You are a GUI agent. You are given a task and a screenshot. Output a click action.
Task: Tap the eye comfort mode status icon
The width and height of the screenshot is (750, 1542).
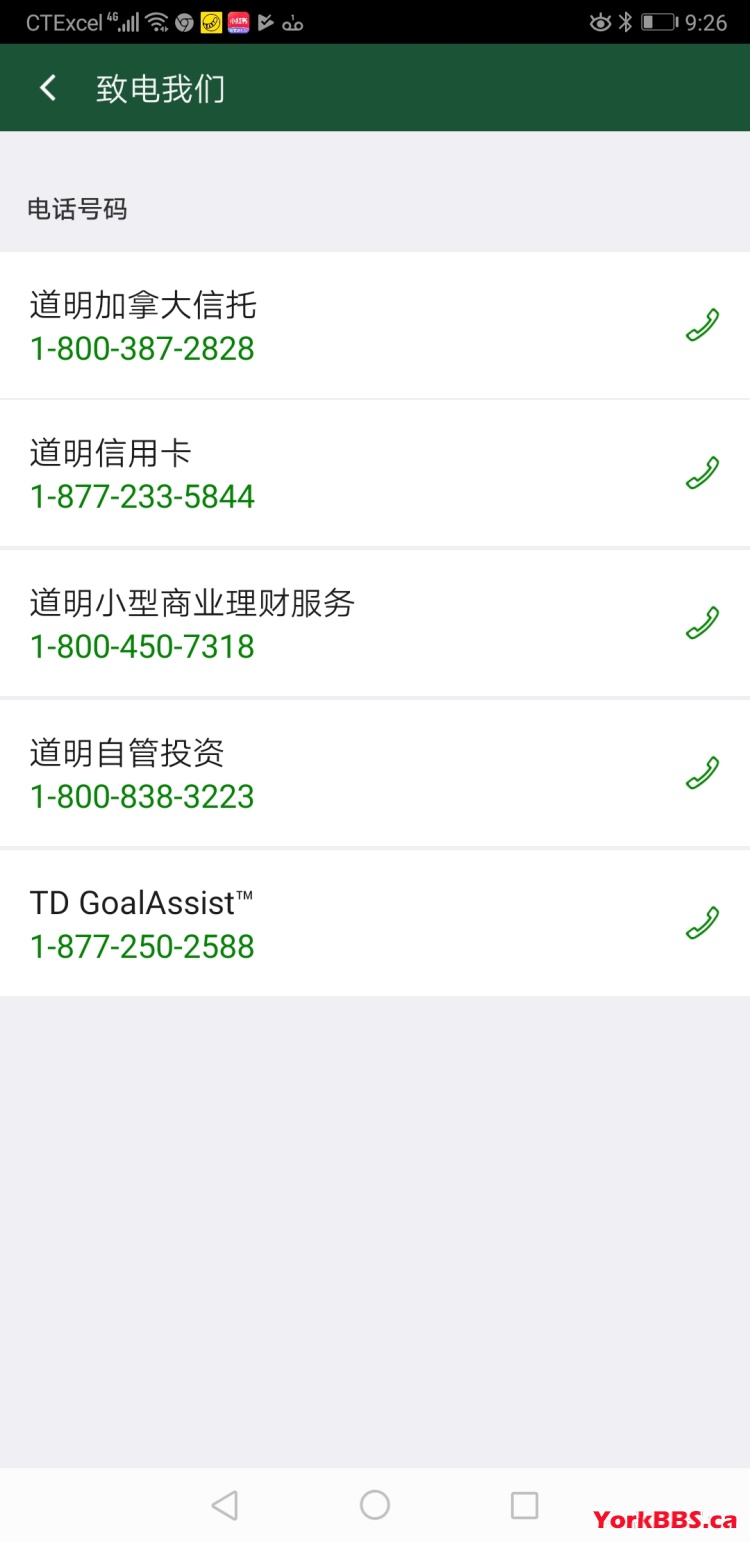(598, 20)
